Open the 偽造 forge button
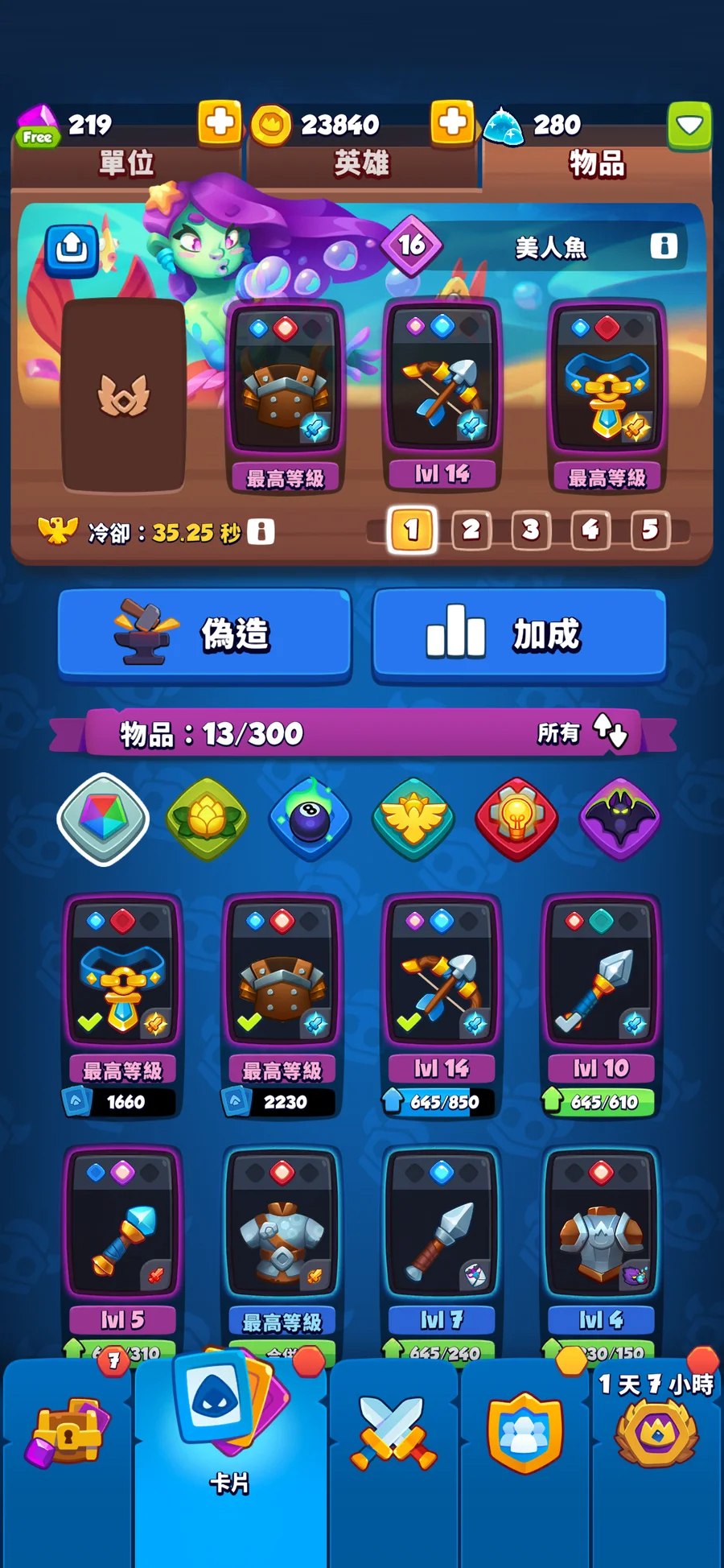The height and width of the screenshot is (1568, 724). tap(204, 634)
